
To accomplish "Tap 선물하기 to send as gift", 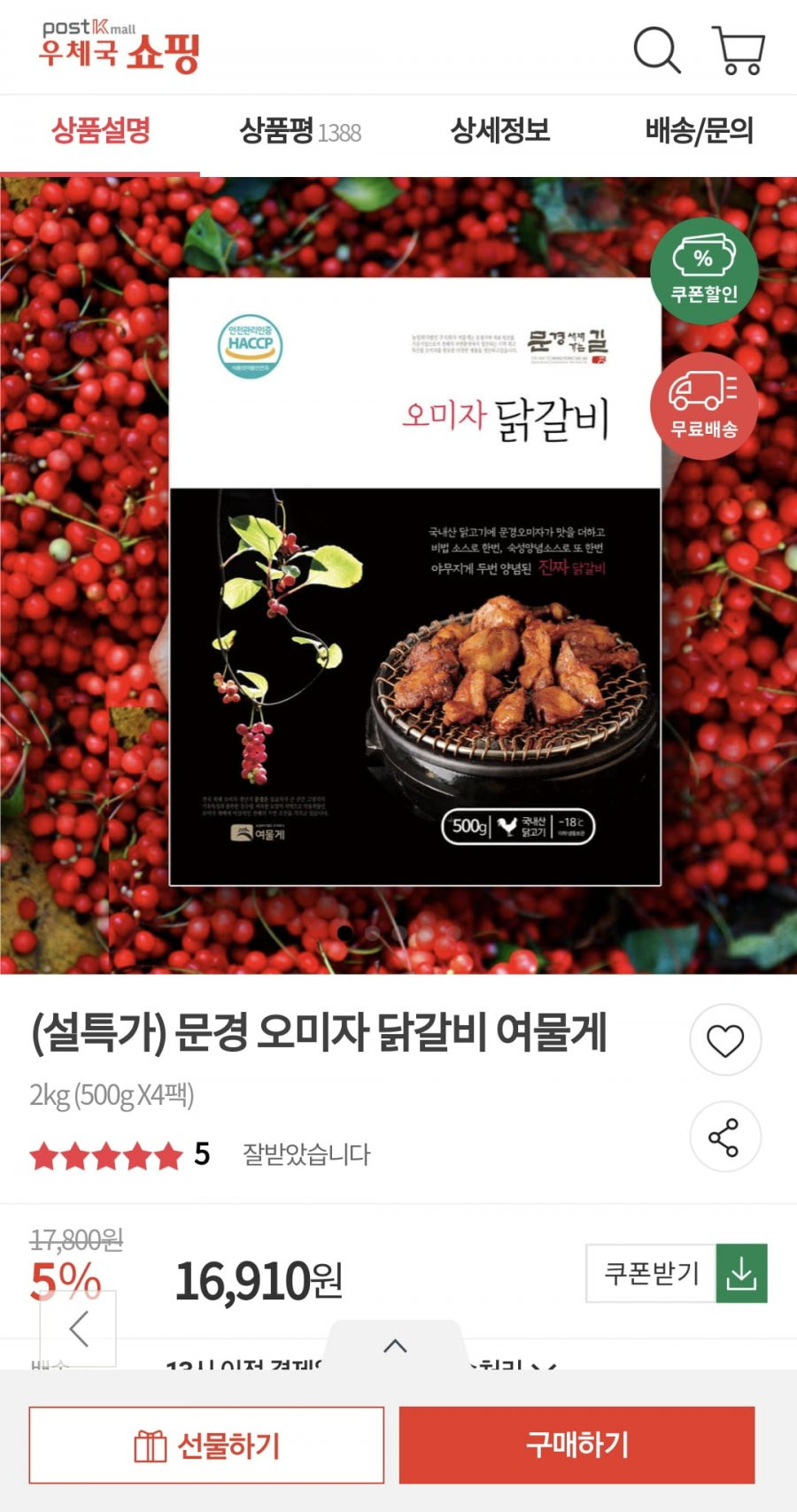I will 206,1445.
